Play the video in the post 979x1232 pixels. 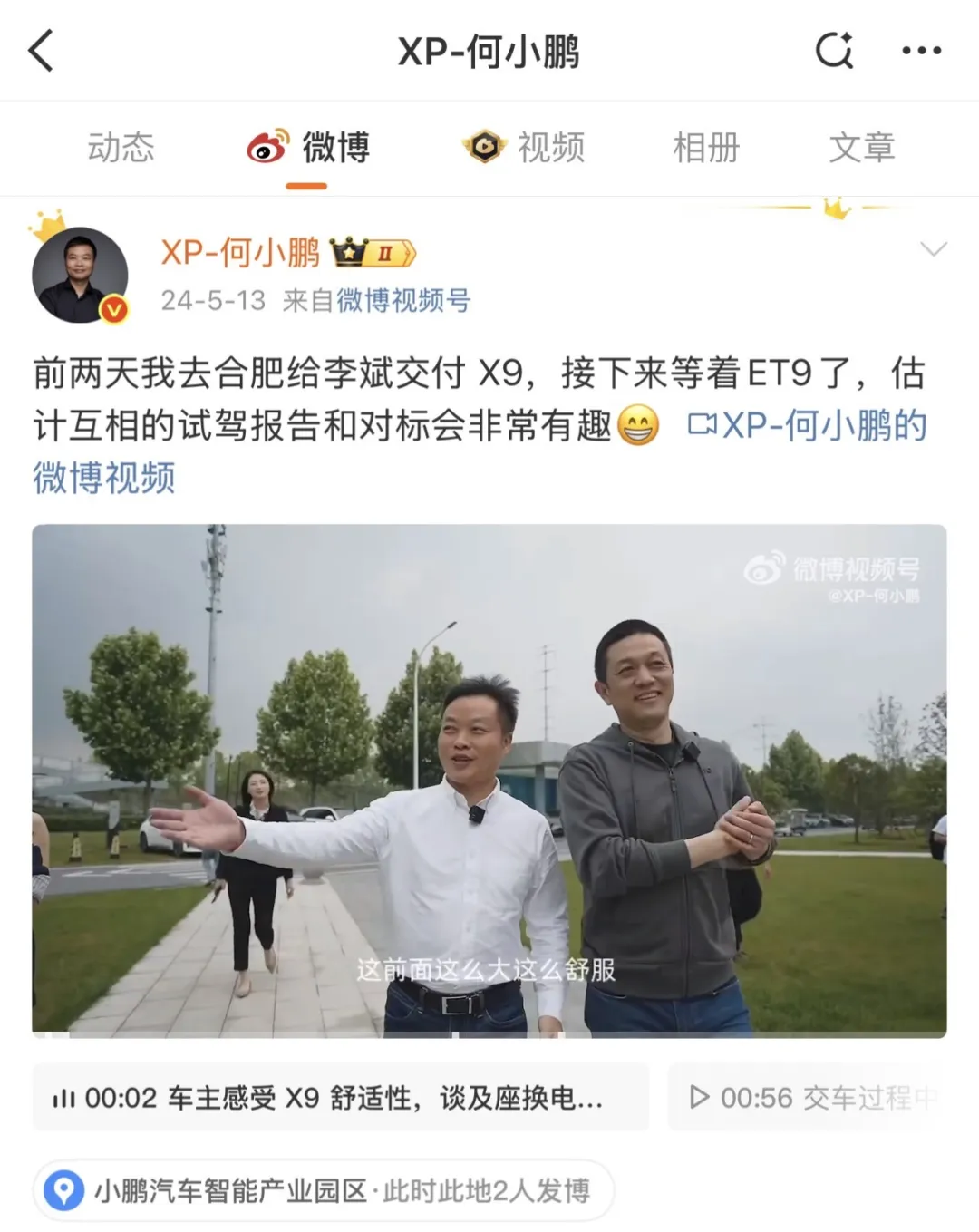point(489,781)
